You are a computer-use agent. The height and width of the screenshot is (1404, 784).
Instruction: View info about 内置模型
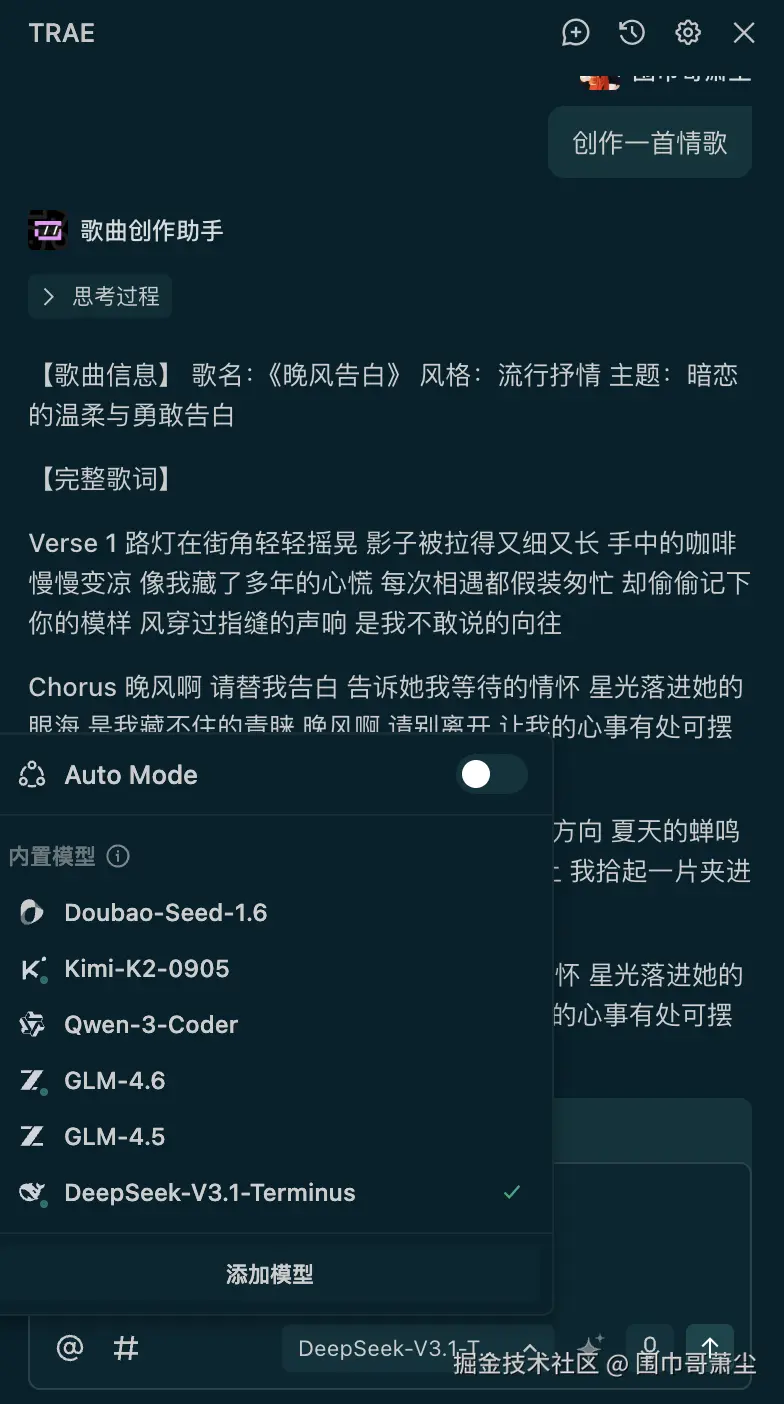pyautogui.click(x=118, y=856)
